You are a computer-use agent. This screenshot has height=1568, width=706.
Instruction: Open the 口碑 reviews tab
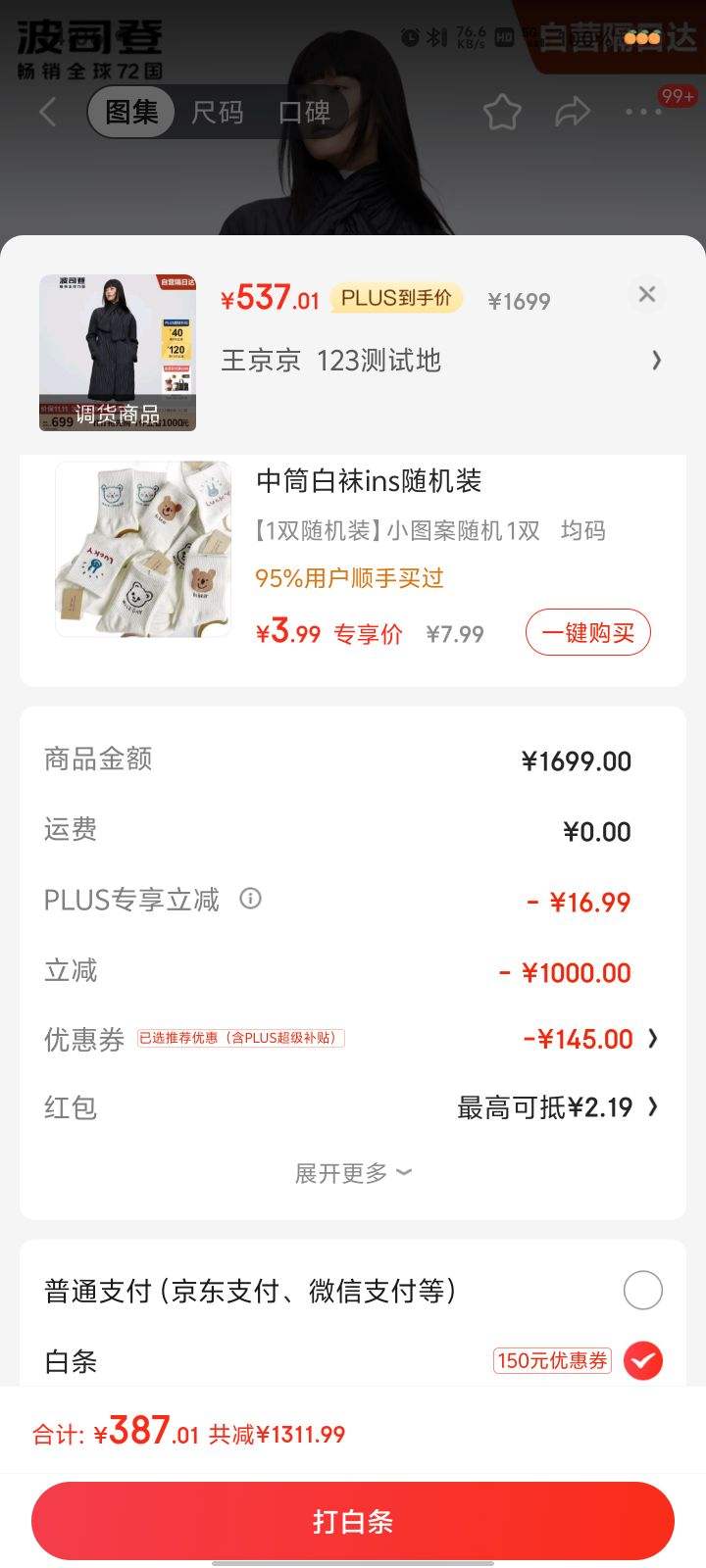305,111
